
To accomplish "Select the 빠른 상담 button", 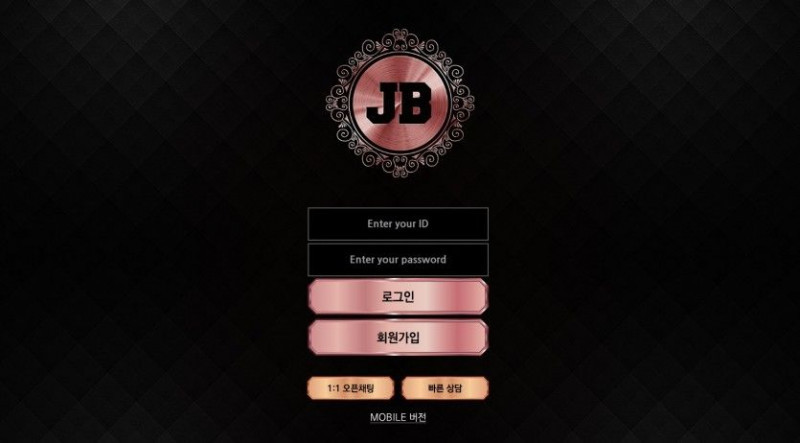I will click(445, 388).
